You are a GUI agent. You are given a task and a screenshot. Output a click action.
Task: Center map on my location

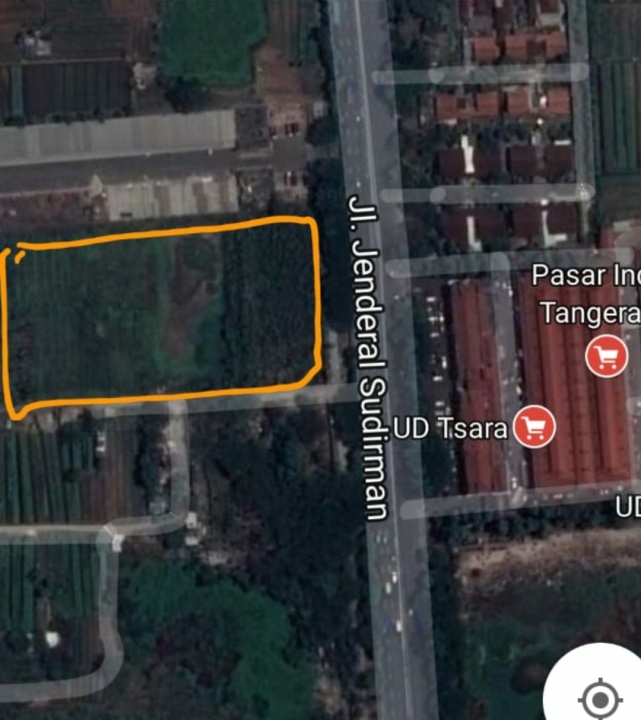tap(600, 696)
